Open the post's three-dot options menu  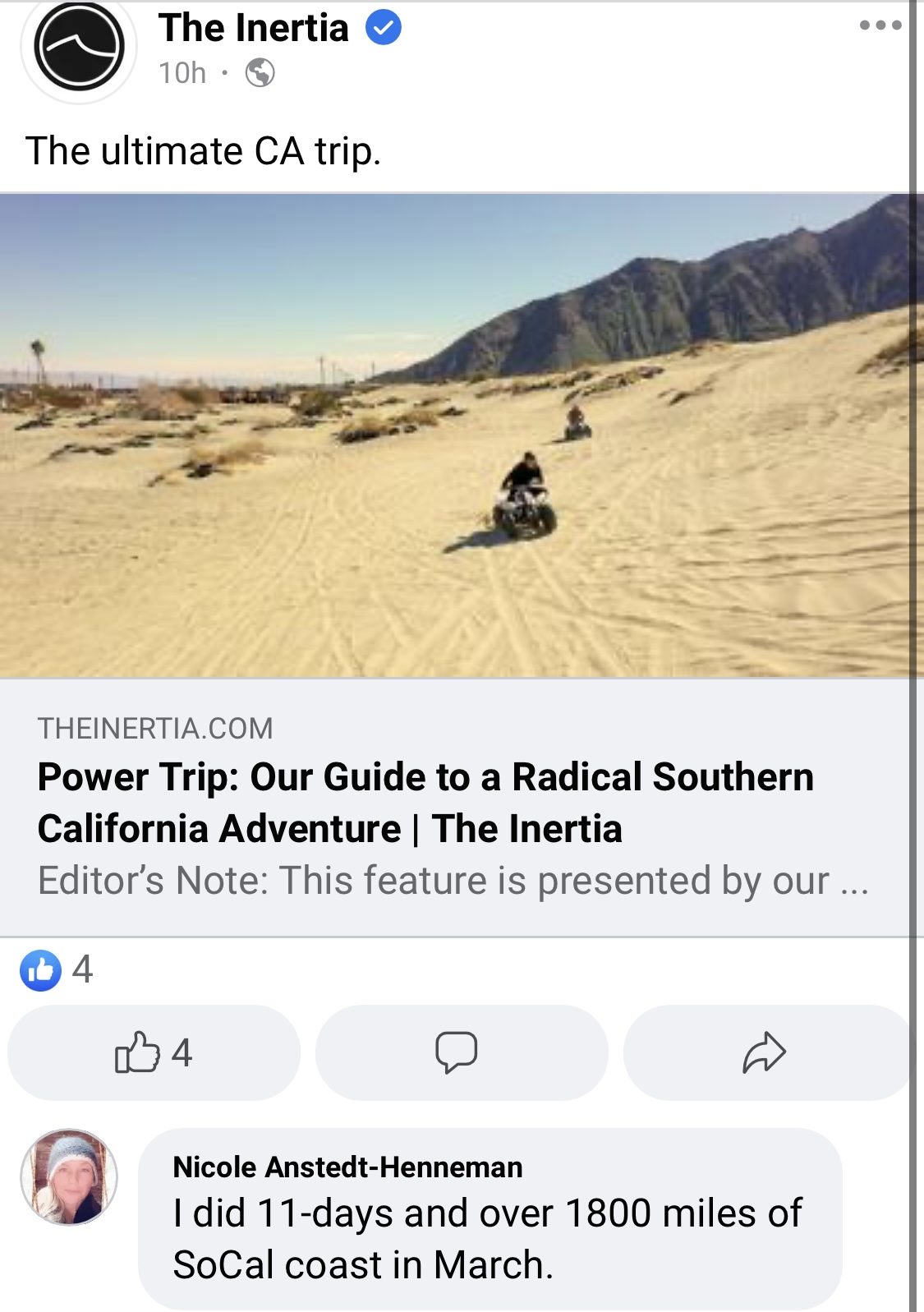click(880, 25)
